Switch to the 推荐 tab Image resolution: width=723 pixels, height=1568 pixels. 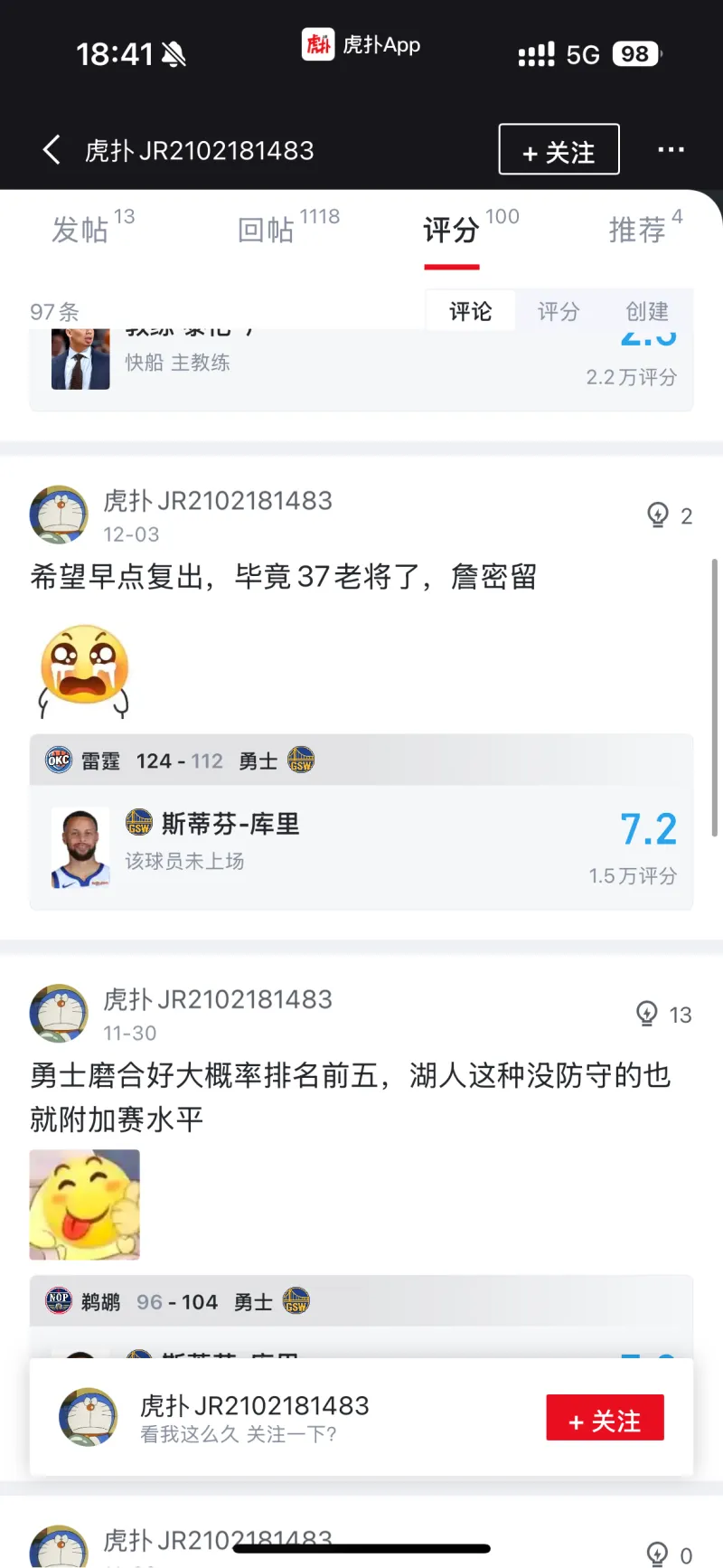637,230
